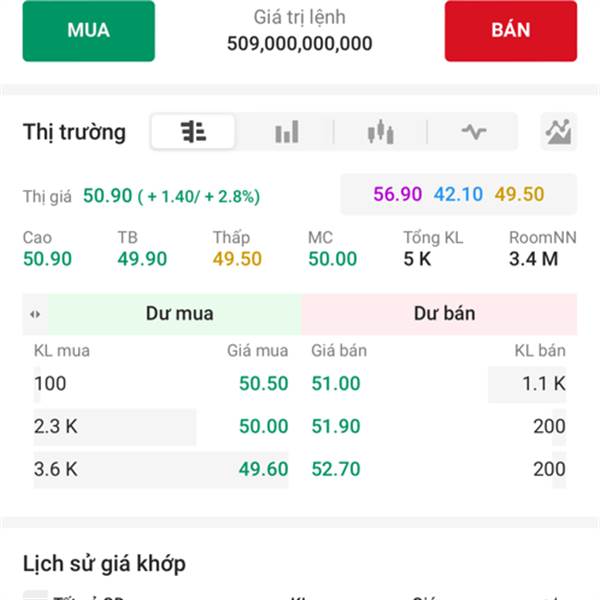The width and height of the screenshot is (600, 600).
Task: Tap the red BÁN sell button
Action: [511, 31]
